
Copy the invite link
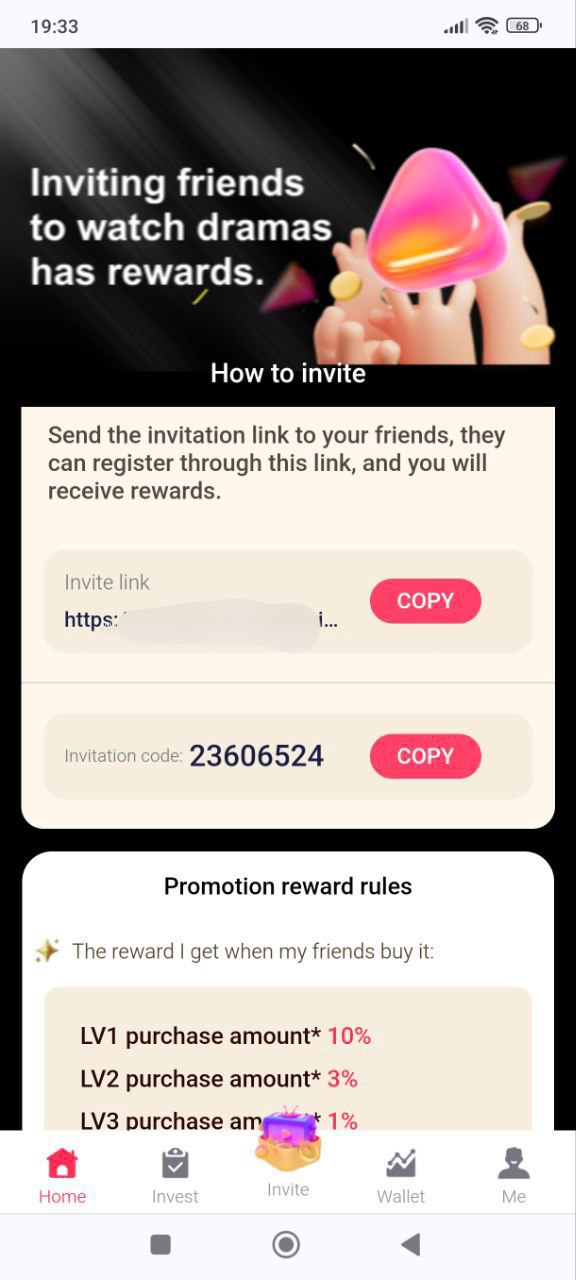point(425,601)
